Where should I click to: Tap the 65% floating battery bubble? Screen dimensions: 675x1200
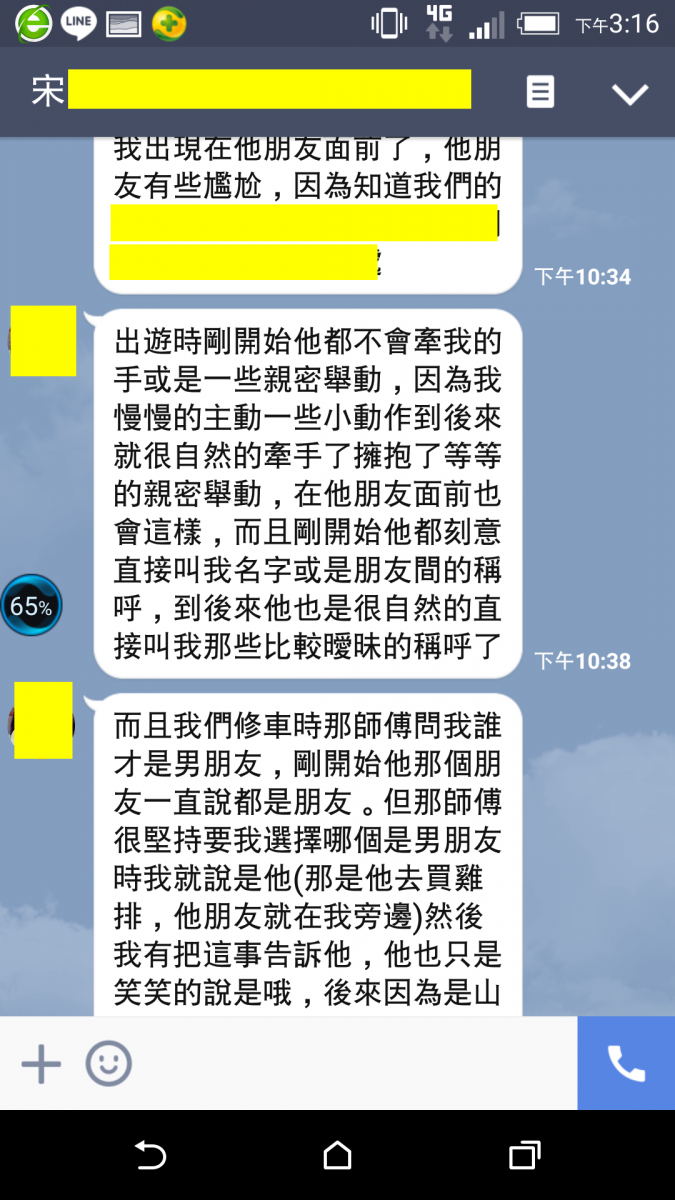click(x=31, y=605)
